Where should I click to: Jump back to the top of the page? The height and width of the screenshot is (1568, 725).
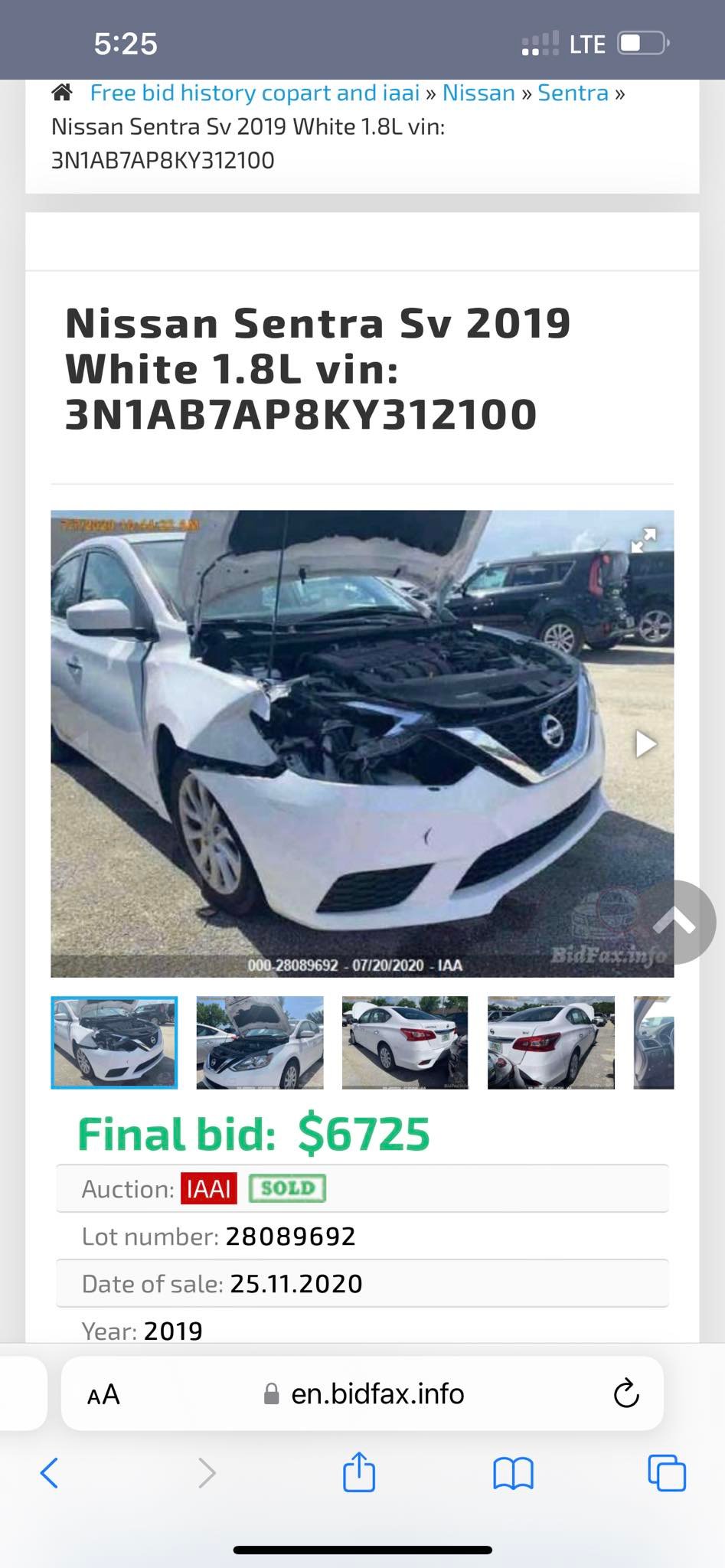point(675,922)
